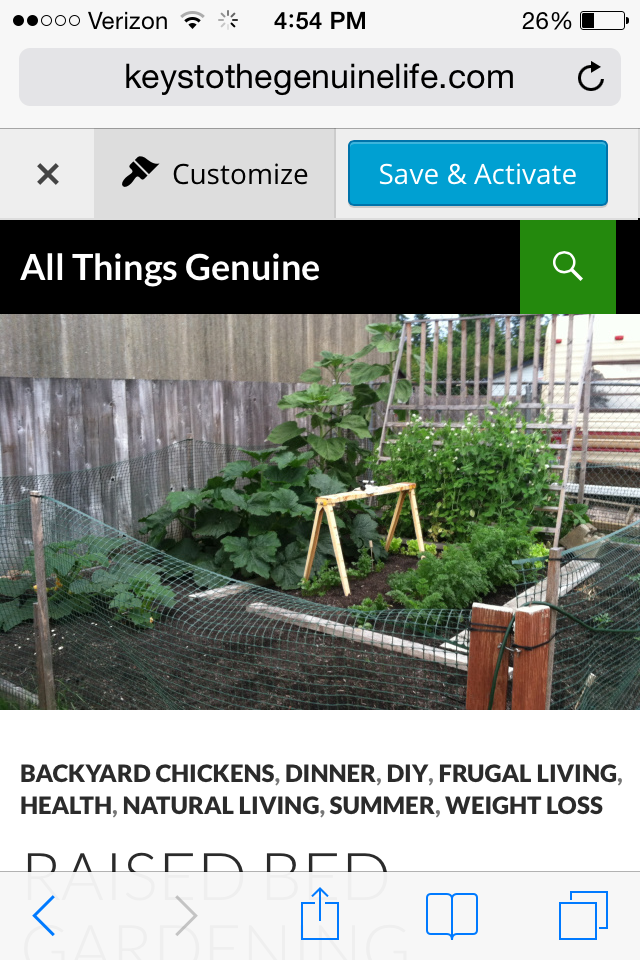Browse the Frugal Living category
Screen dimensions: 640x960
(x=527, y=773)
